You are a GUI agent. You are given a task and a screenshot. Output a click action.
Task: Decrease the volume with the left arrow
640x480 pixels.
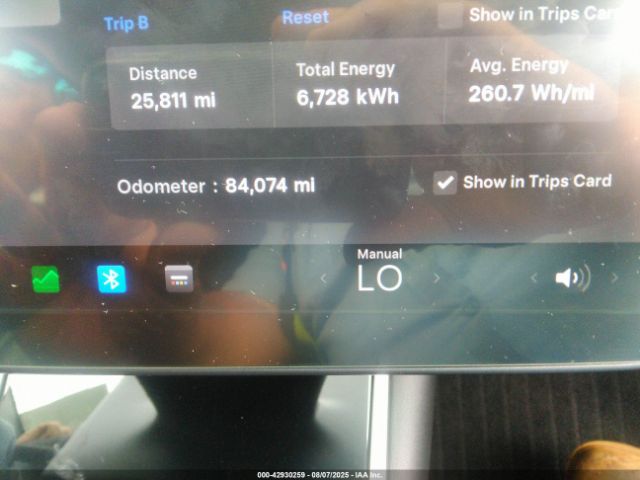pyautogui.click(x=534, y=278)
